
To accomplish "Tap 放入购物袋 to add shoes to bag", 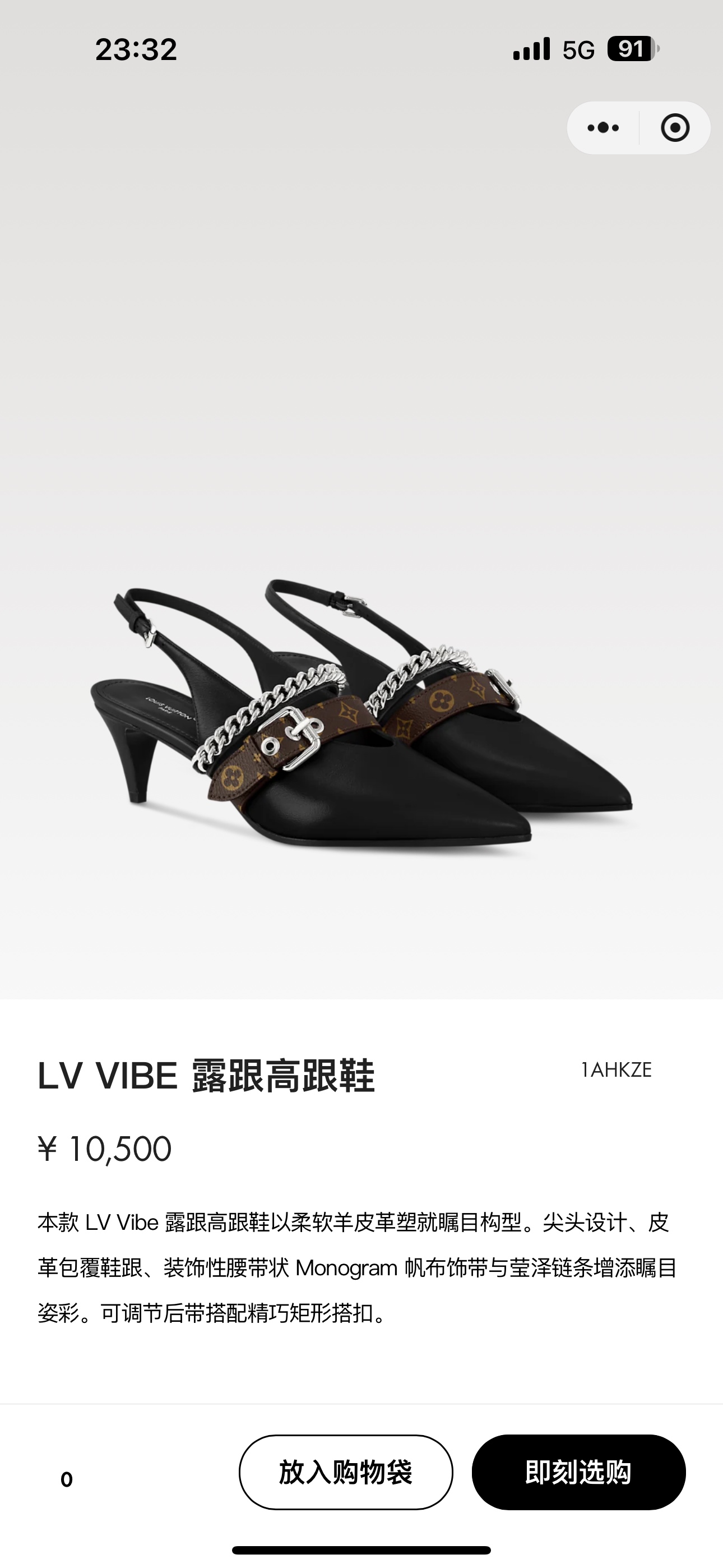I will tap(346, 1470).
